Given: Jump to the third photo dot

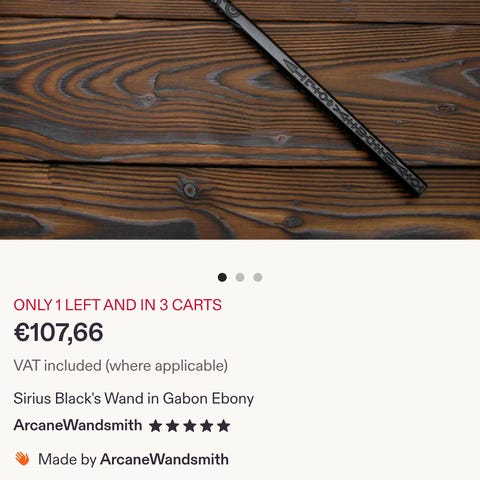Looking at the screenshot, I should click(x=258, y=277).
